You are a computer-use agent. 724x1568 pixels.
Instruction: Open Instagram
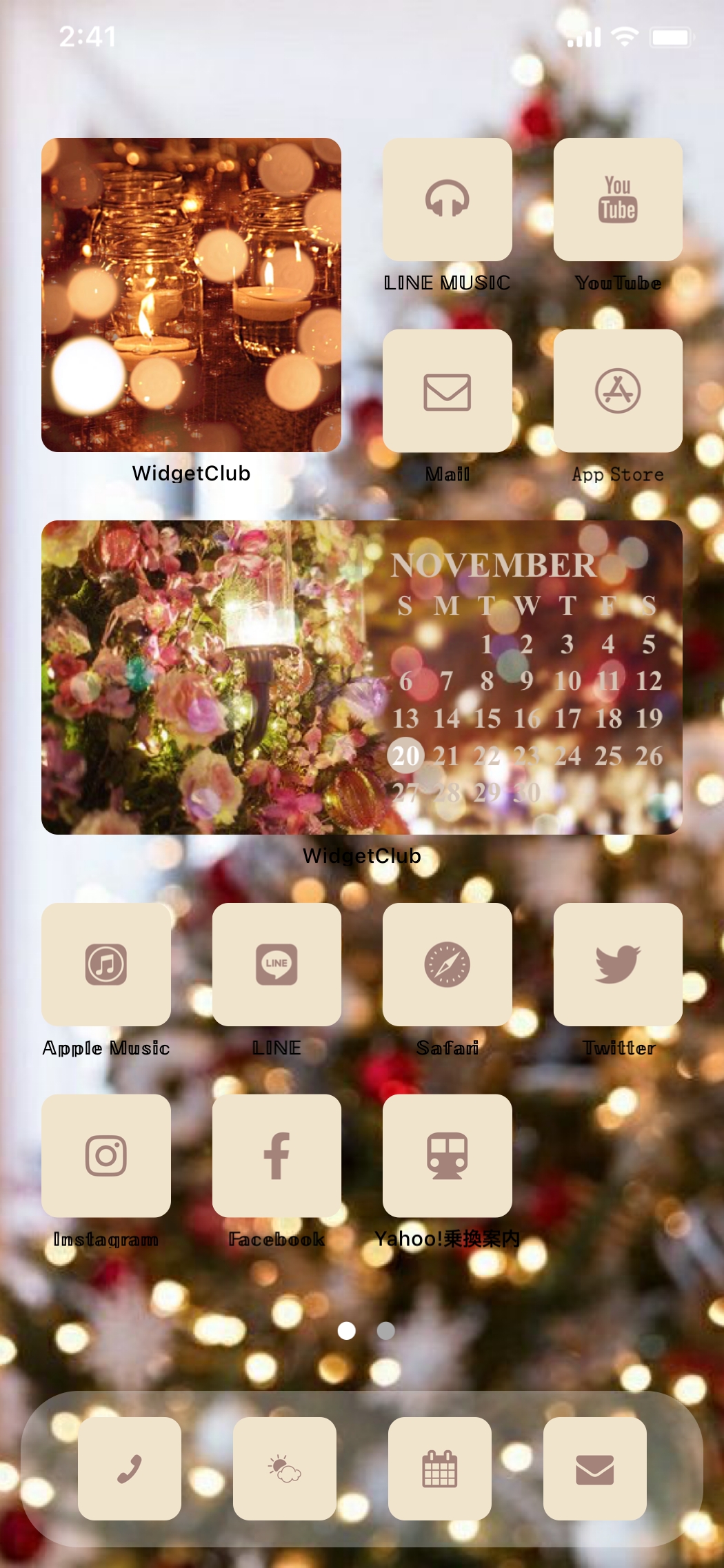coord(106,1156)
